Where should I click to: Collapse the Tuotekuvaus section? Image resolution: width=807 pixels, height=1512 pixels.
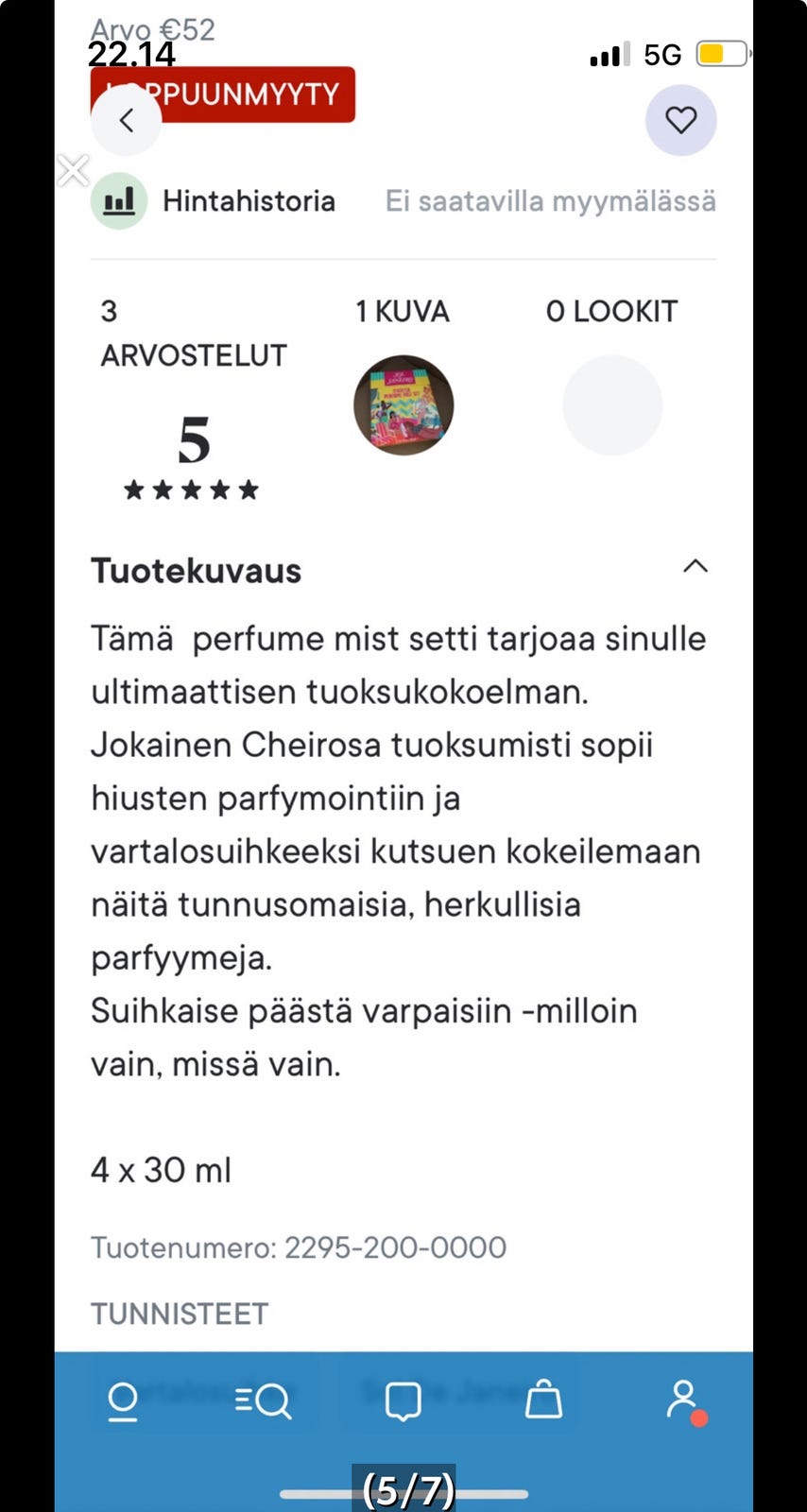pos(696,566)
